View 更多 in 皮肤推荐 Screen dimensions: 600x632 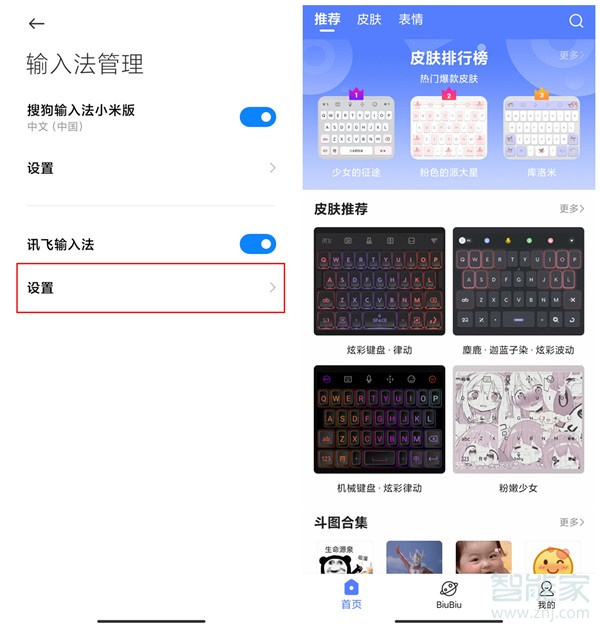tap(571, 209)
